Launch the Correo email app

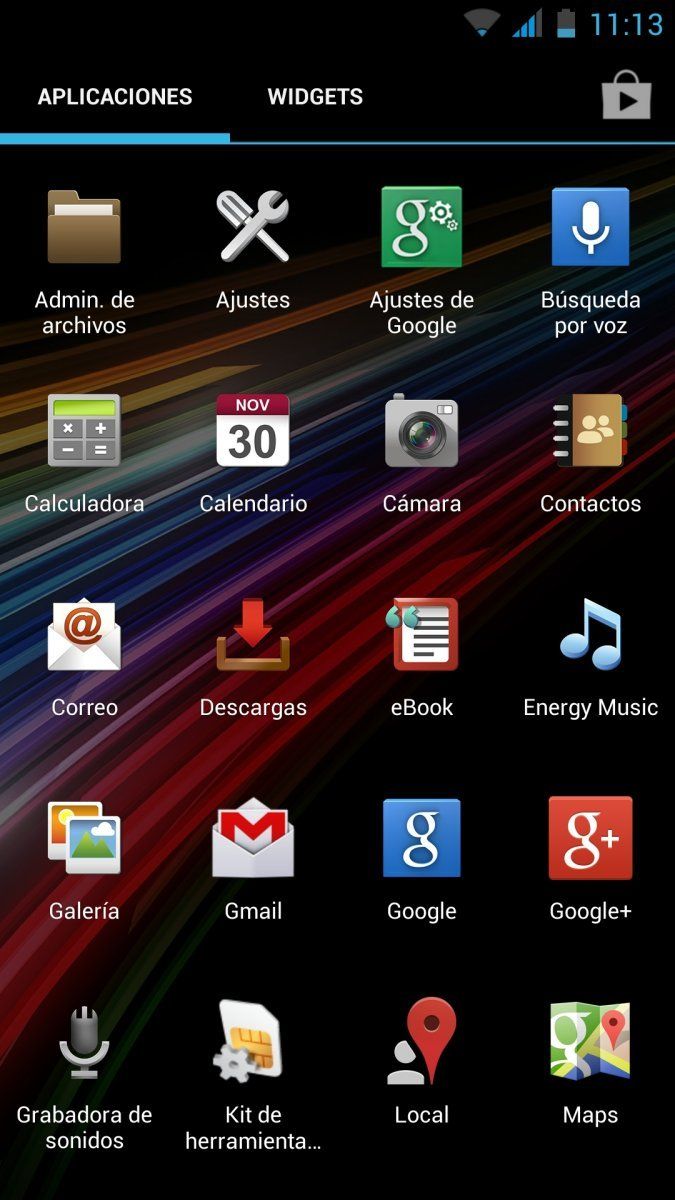(x=84, y=635)
